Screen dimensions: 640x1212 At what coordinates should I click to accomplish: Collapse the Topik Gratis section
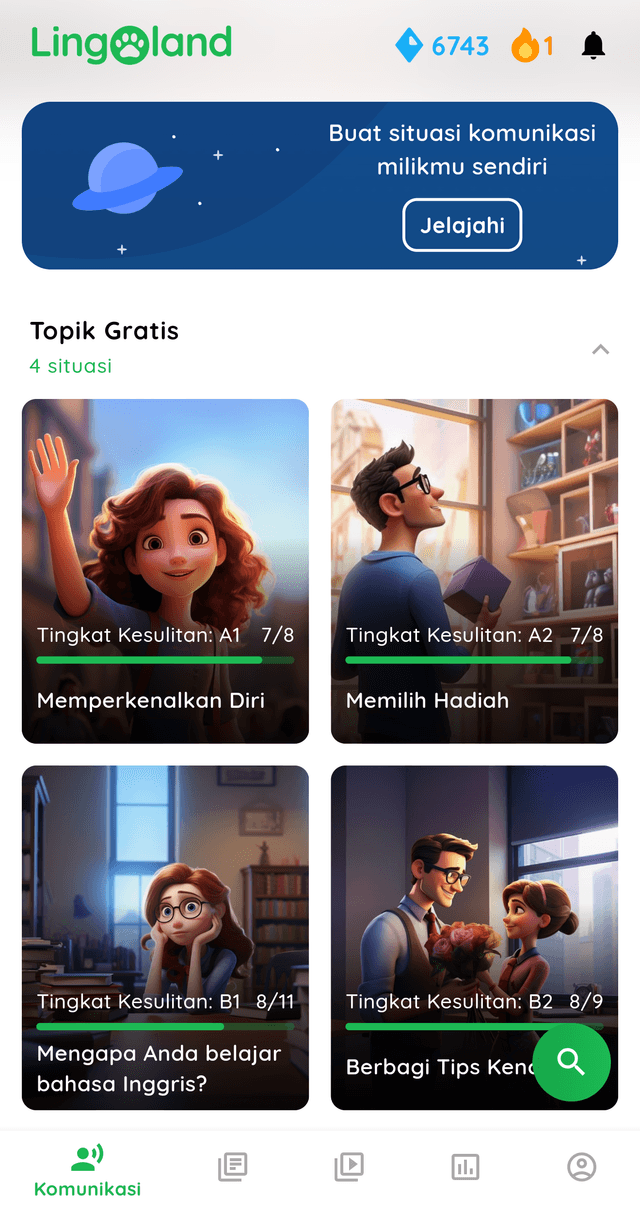point(600,349)
